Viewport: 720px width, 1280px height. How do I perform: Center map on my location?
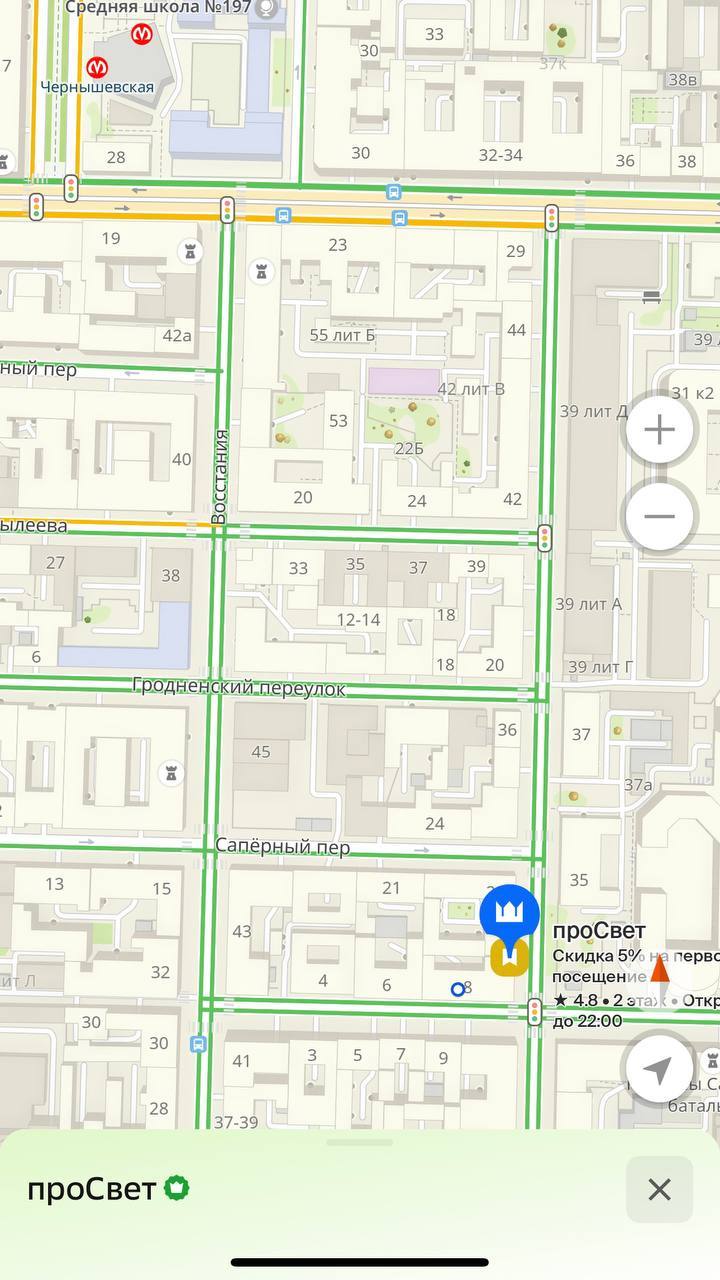coord(657,1069)
